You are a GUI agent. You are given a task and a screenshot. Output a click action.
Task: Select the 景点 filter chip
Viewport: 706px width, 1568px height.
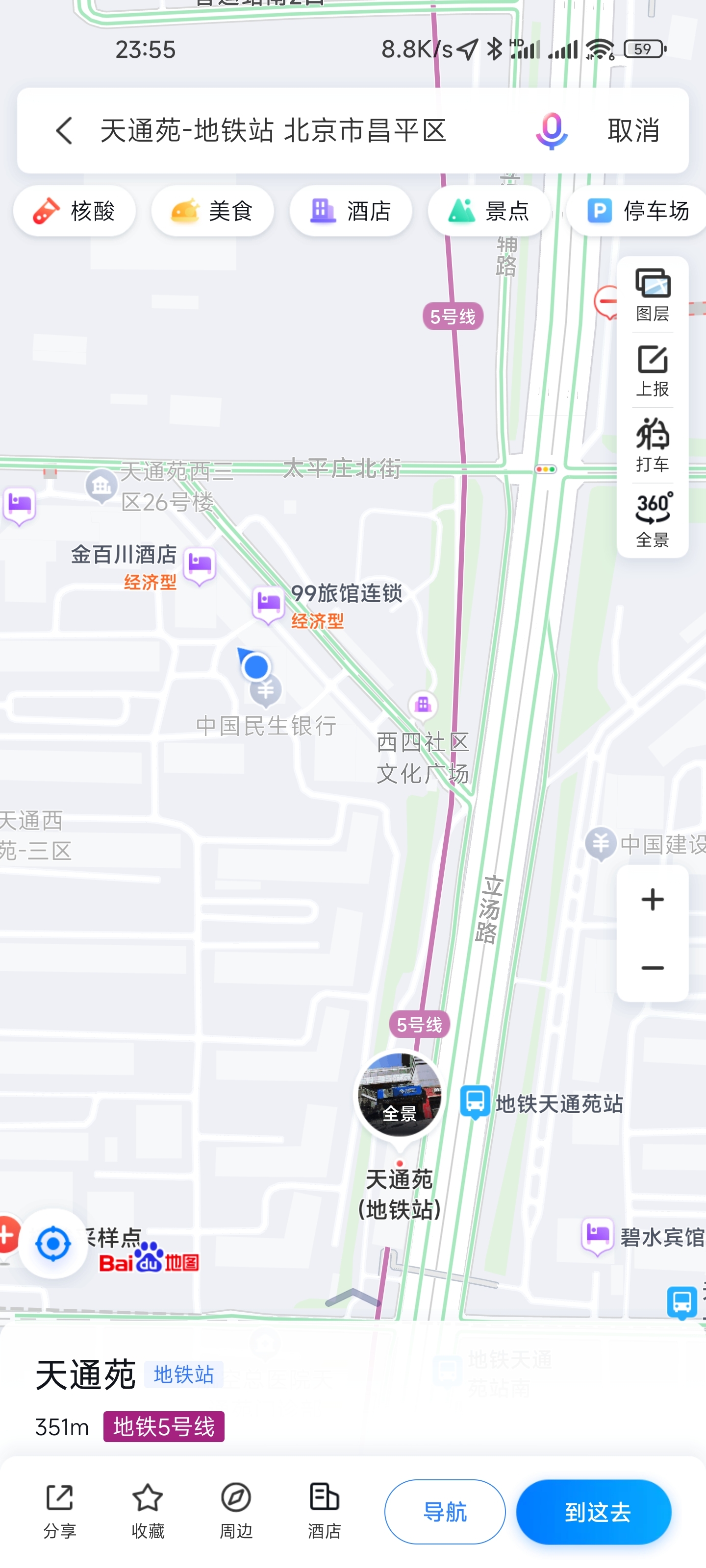pyautogui.click(x=489, y=211)
